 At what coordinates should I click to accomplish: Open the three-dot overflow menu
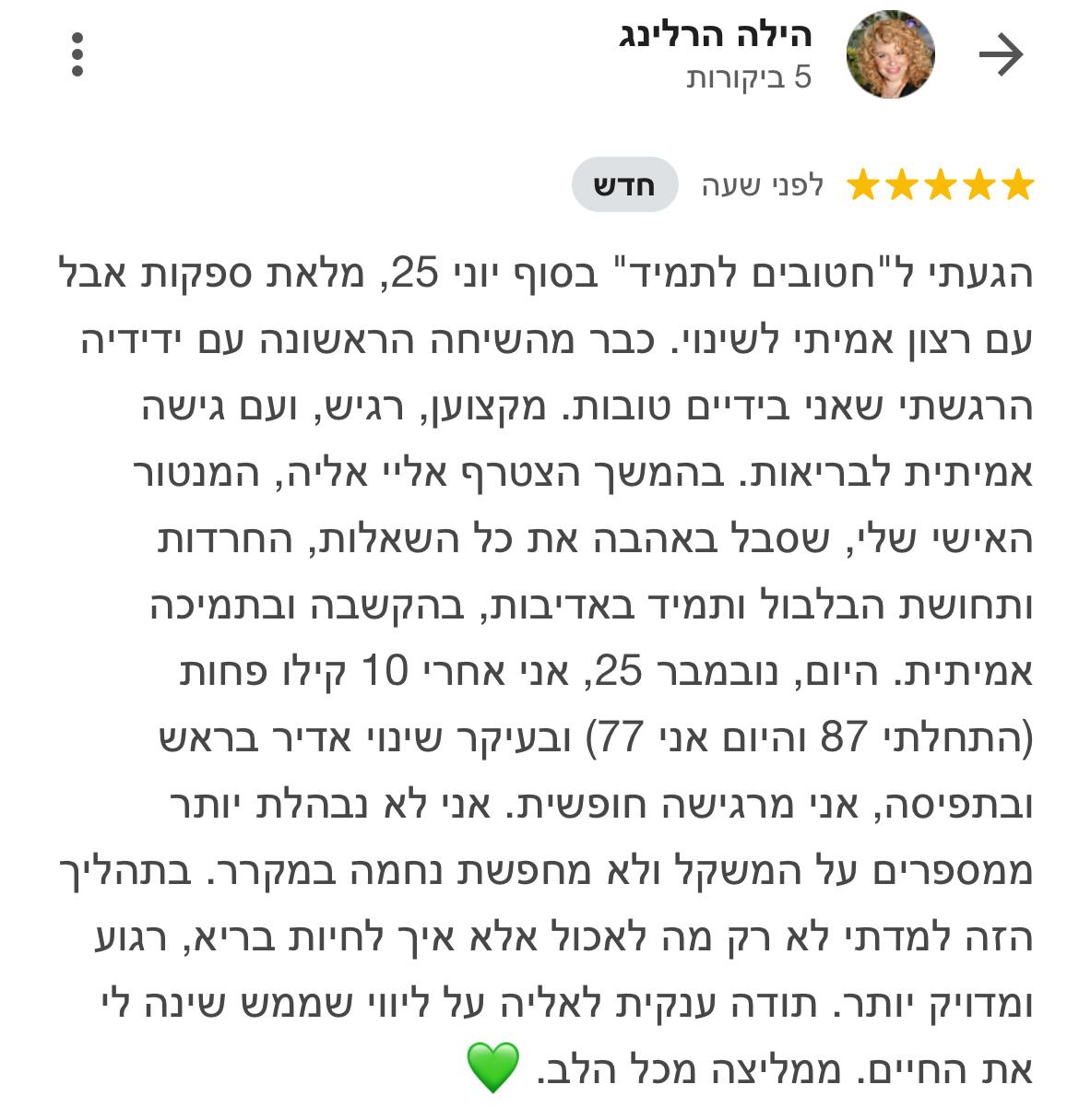pyautogui.click(x=77, y=55)
